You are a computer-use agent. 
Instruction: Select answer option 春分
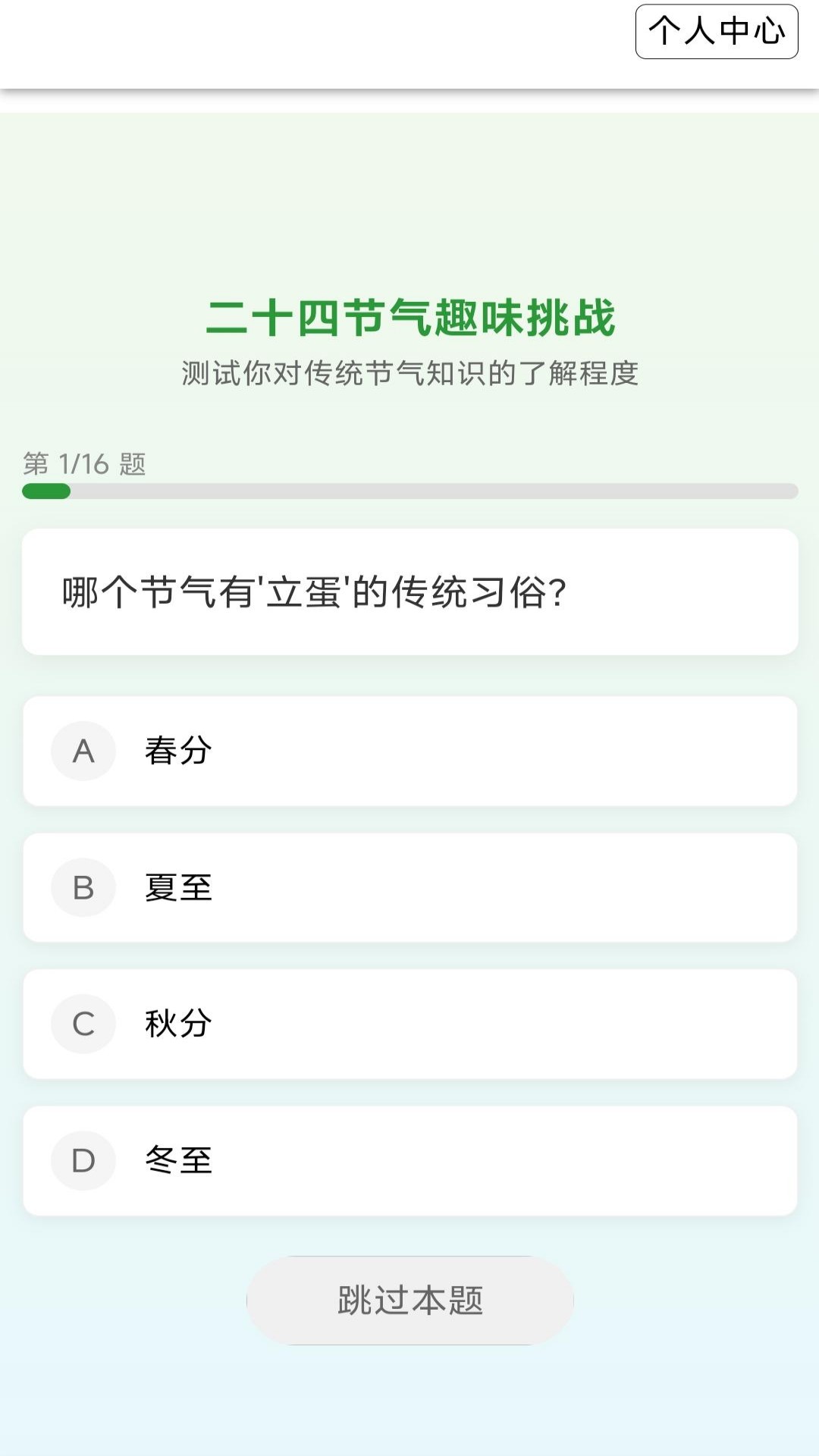coord(409,751)
